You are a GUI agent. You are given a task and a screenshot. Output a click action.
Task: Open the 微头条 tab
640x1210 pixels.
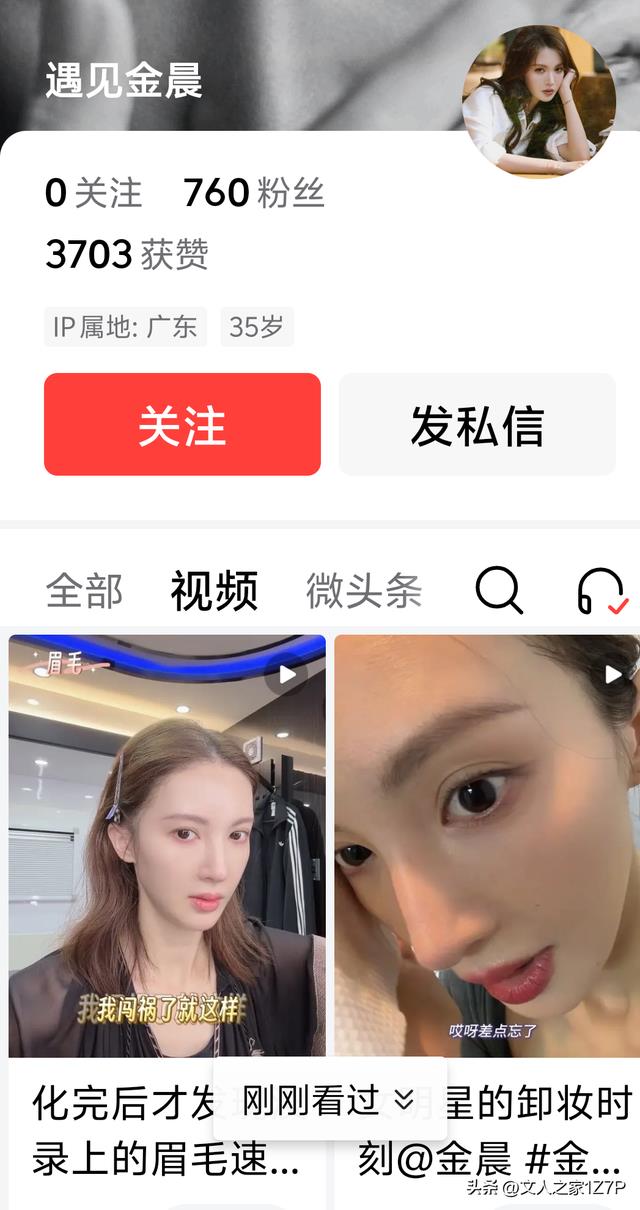point(363,591)
